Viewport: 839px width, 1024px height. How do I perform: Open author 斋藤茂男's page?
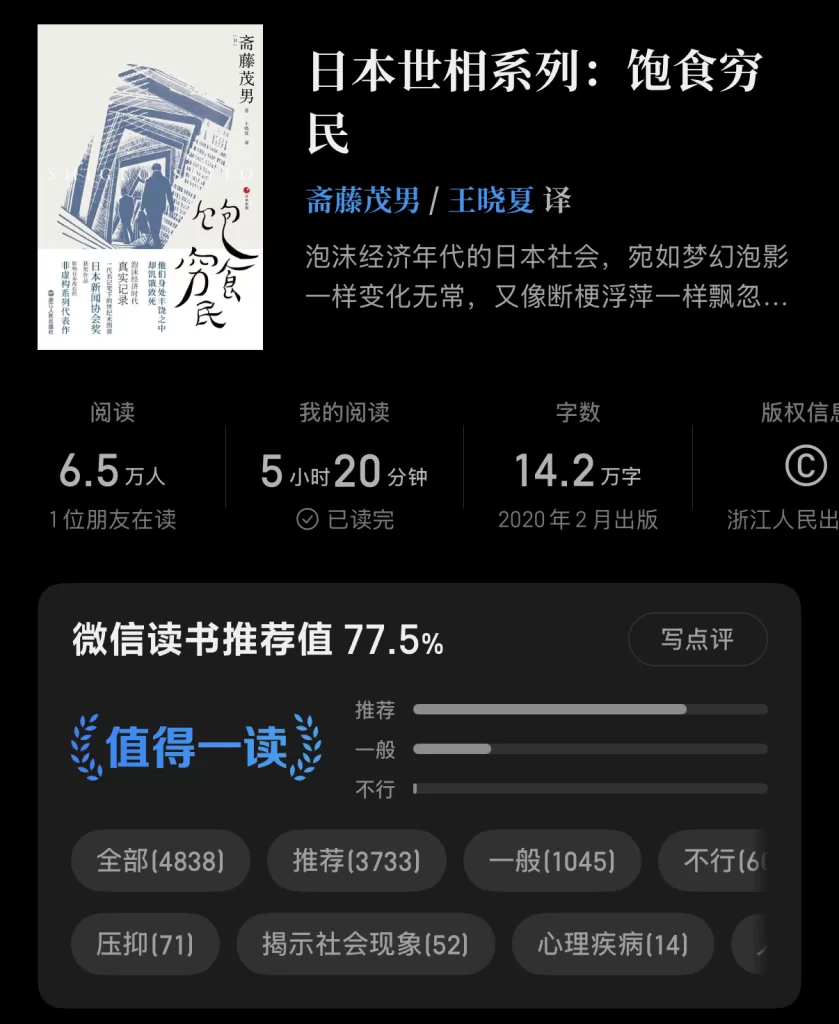point(362,200)
